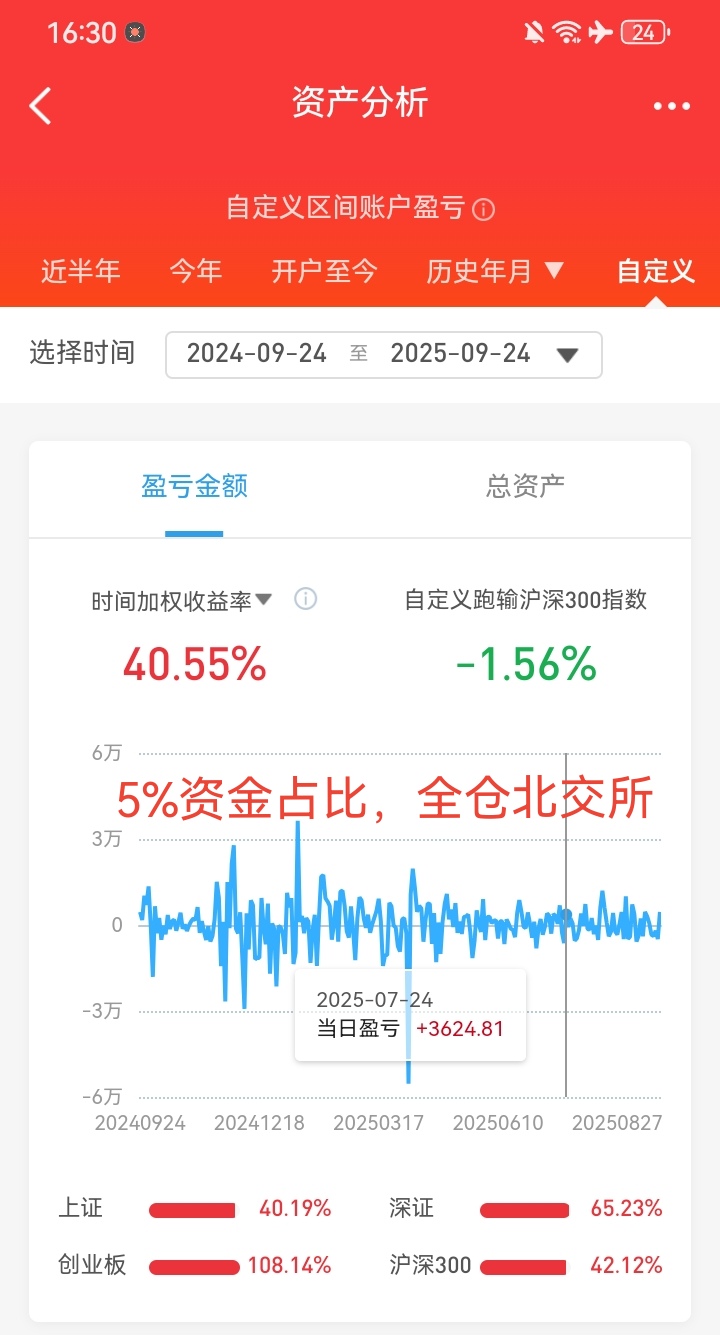The image size is (720, 1335).
Task: Expand the 历史年月 dropdown
Action: point(495,271)
